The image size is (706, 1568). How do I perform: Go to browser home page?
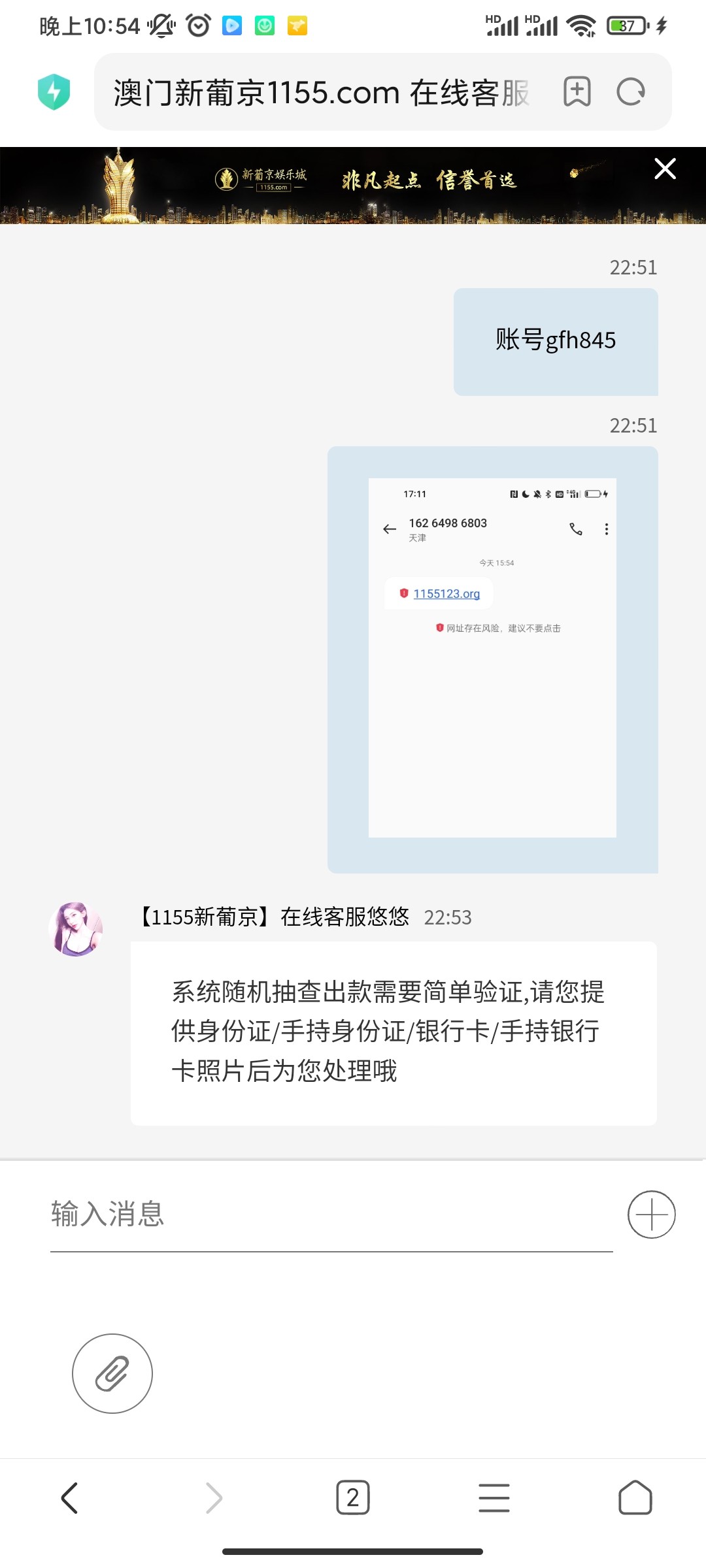point(635,1497)
